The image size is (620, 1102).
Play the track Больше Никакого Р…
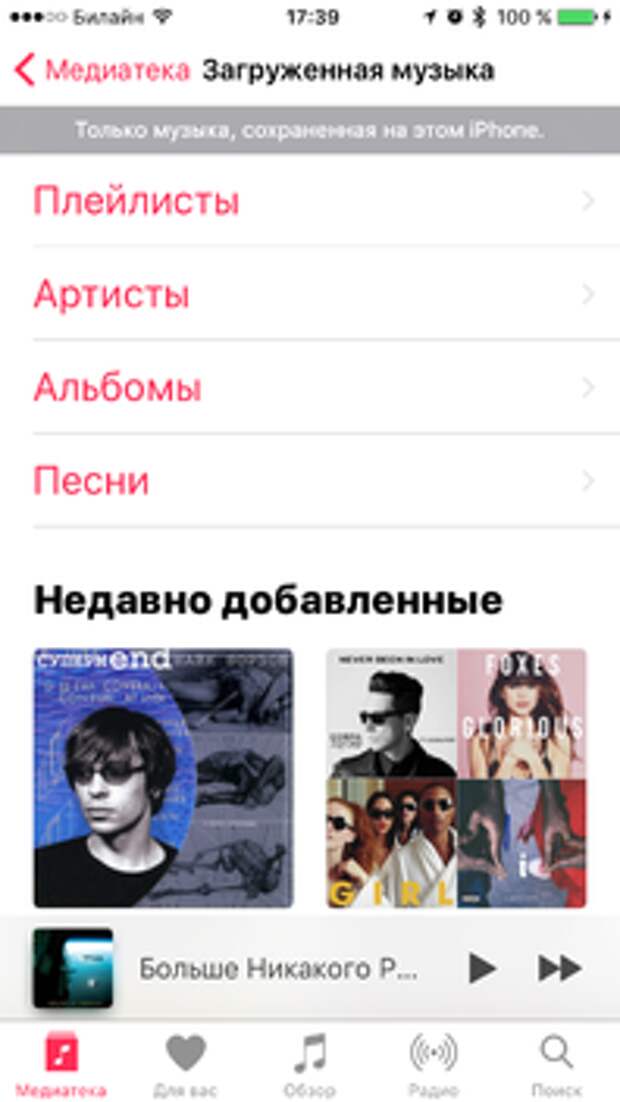coord(482,967)
